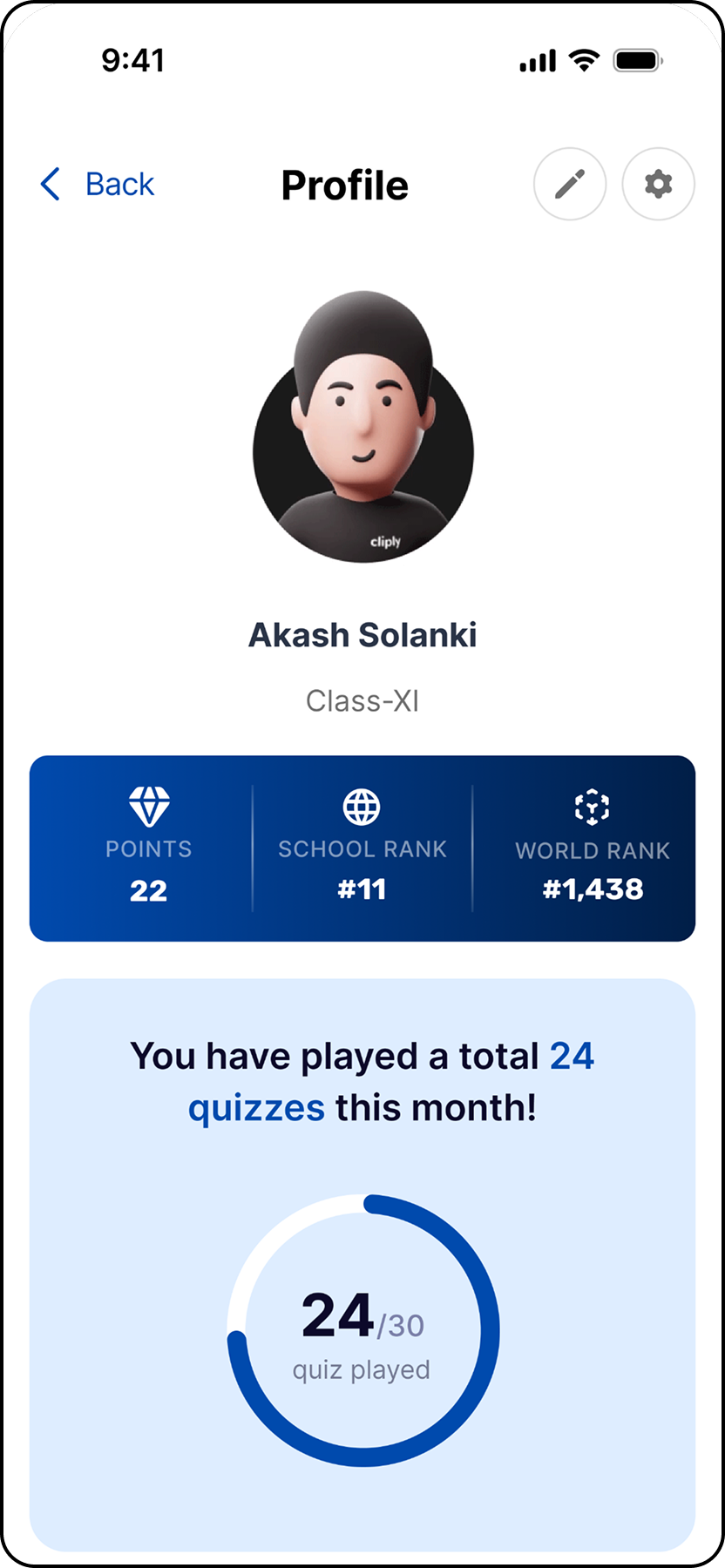
Task: Go back from the Profile screen
Action: click(x=98, y=185)
